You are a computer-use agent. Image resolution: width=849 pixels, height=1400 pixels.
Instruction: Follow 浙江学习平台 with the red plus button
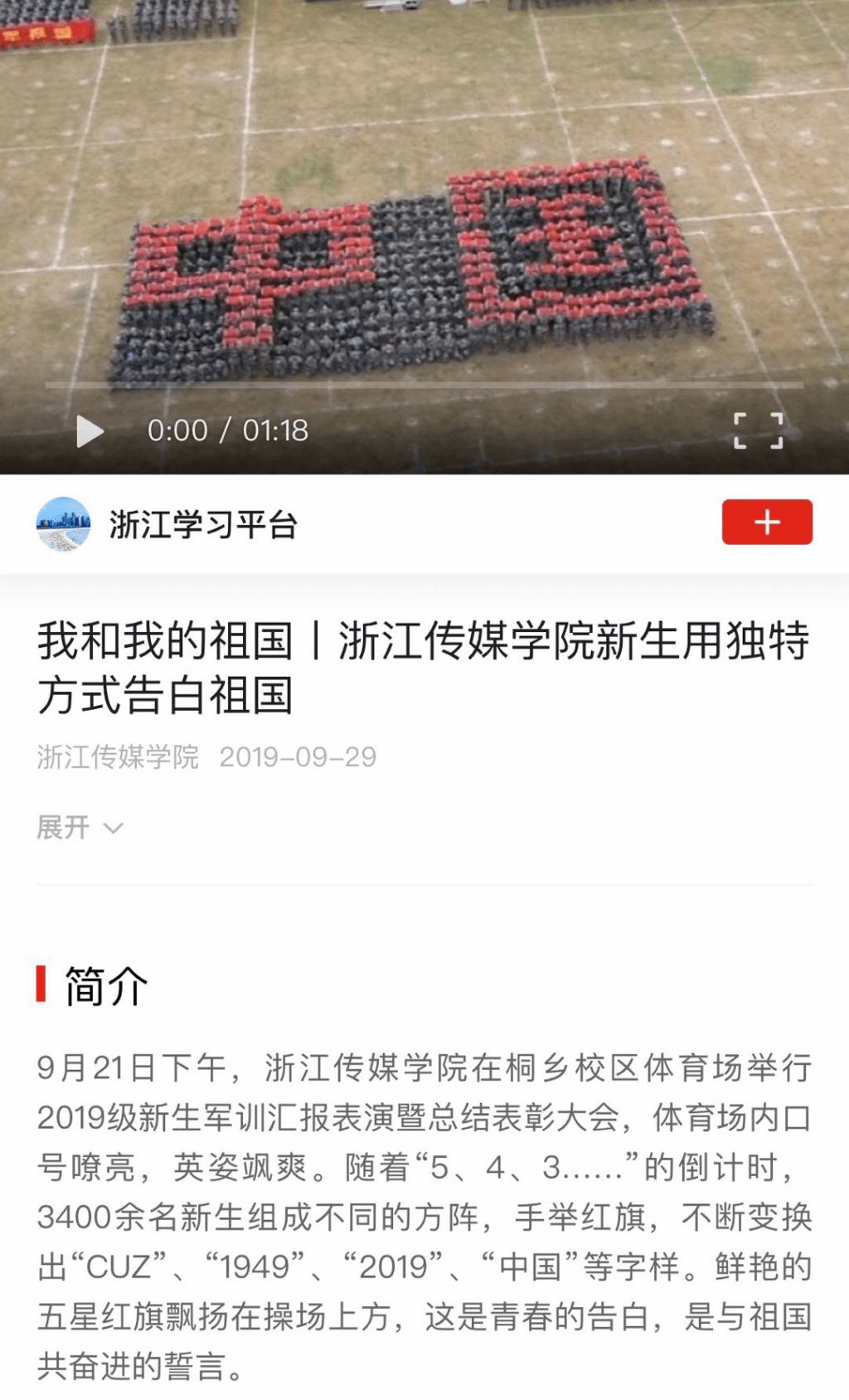(x=766, y=522)
